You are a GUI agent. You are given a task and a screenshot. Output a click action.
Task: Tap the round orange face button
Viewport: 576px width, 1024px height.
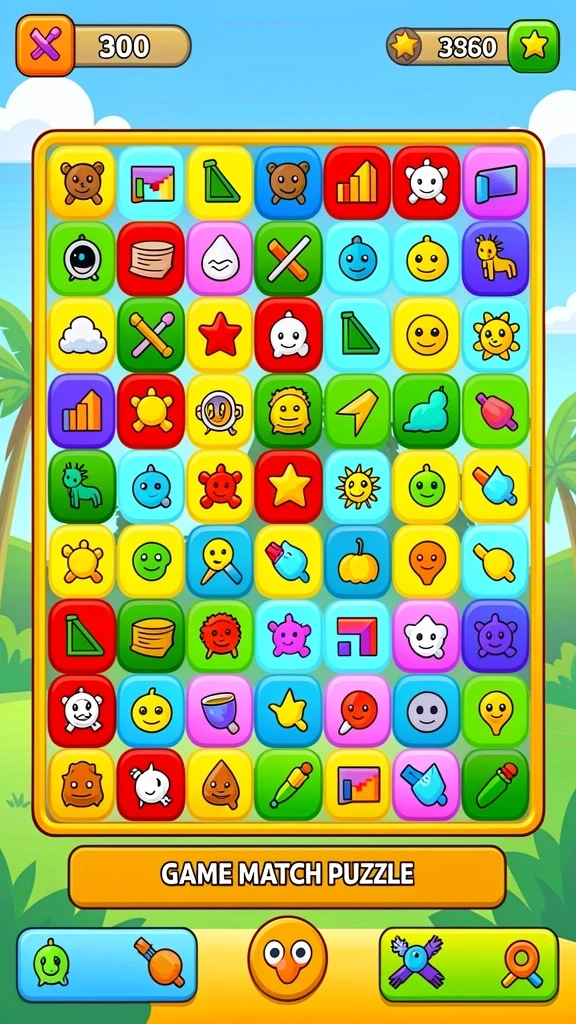coord(287,958)
